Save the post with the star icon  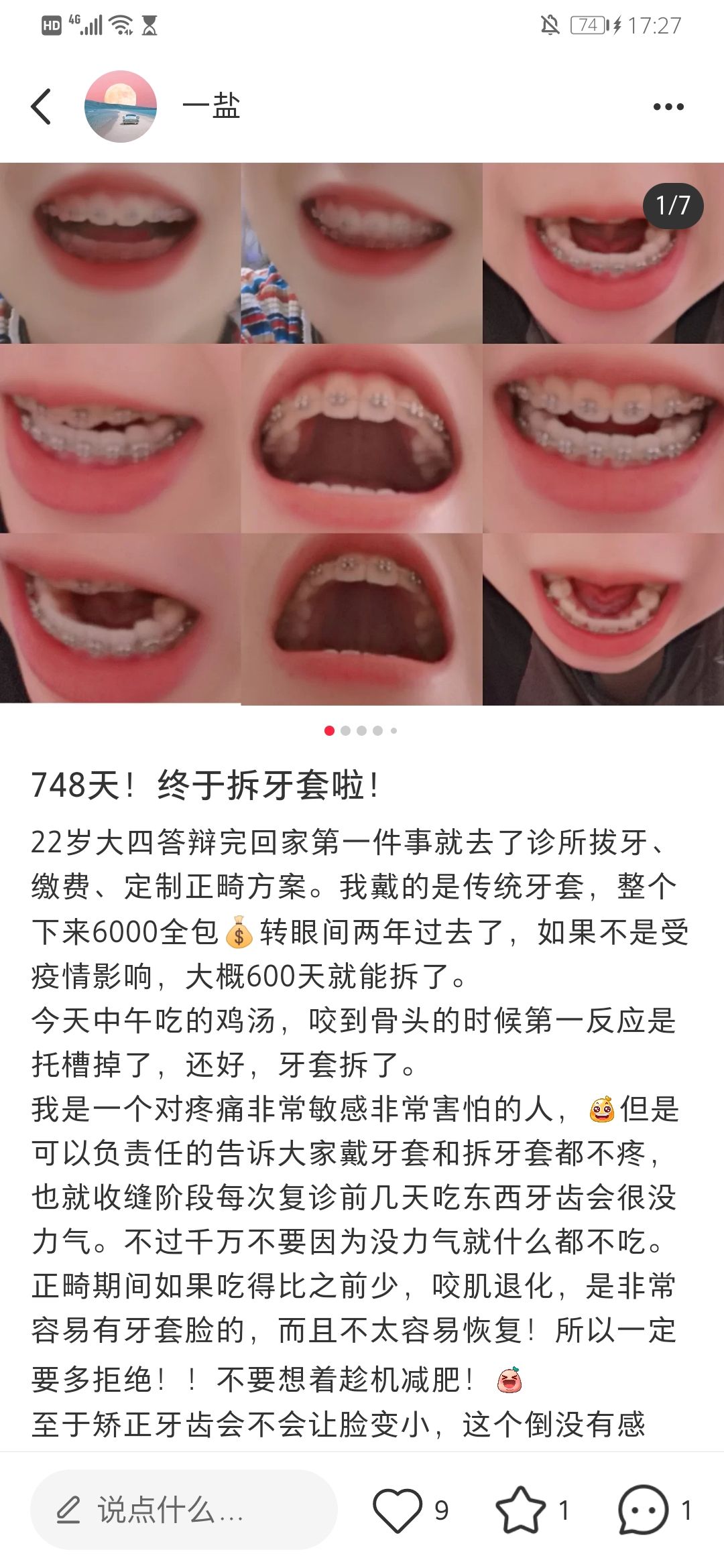(x=520, y=1510)
